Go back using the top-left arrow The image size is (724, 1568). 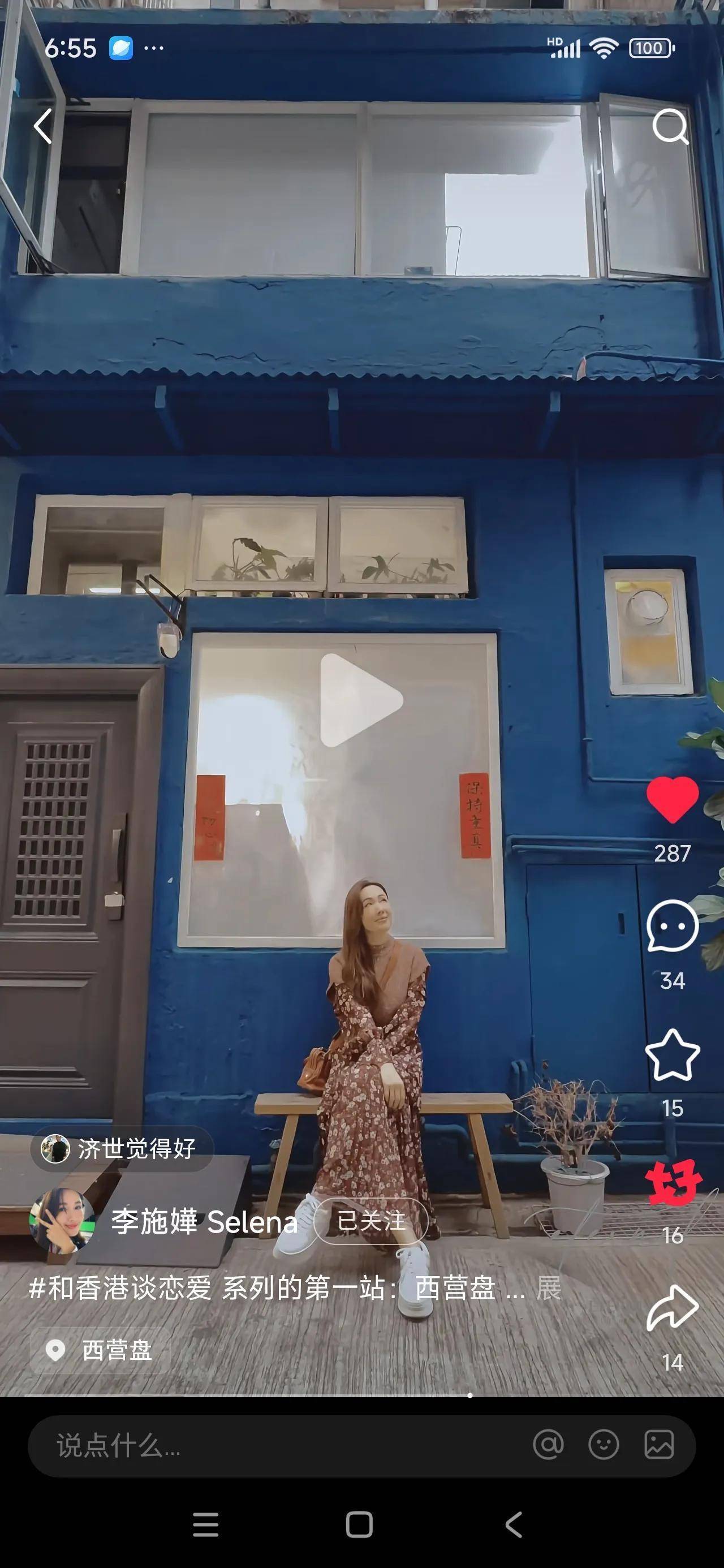coord(42,127)
